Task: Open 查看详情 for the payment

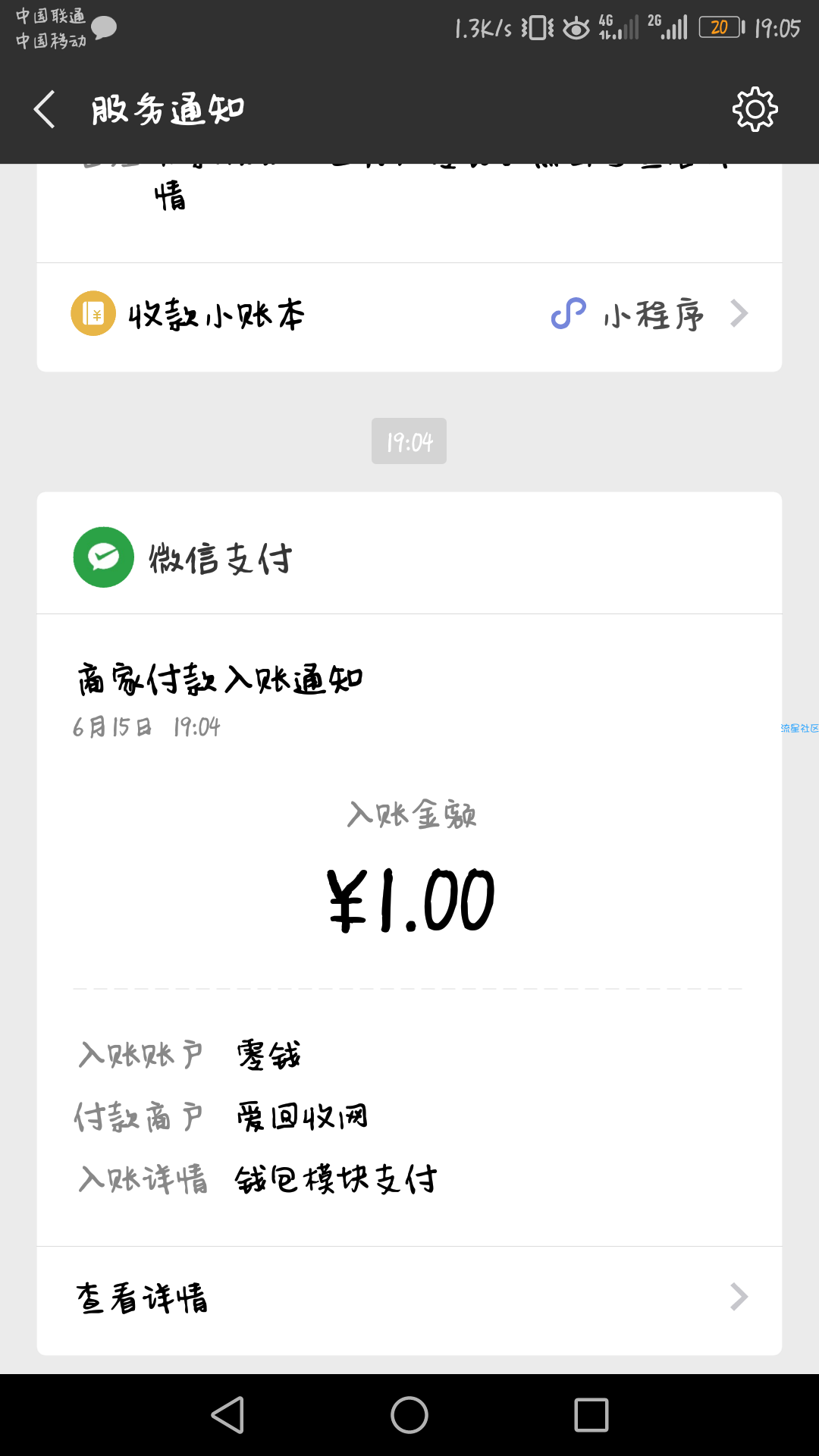Action: [409, 1299]
